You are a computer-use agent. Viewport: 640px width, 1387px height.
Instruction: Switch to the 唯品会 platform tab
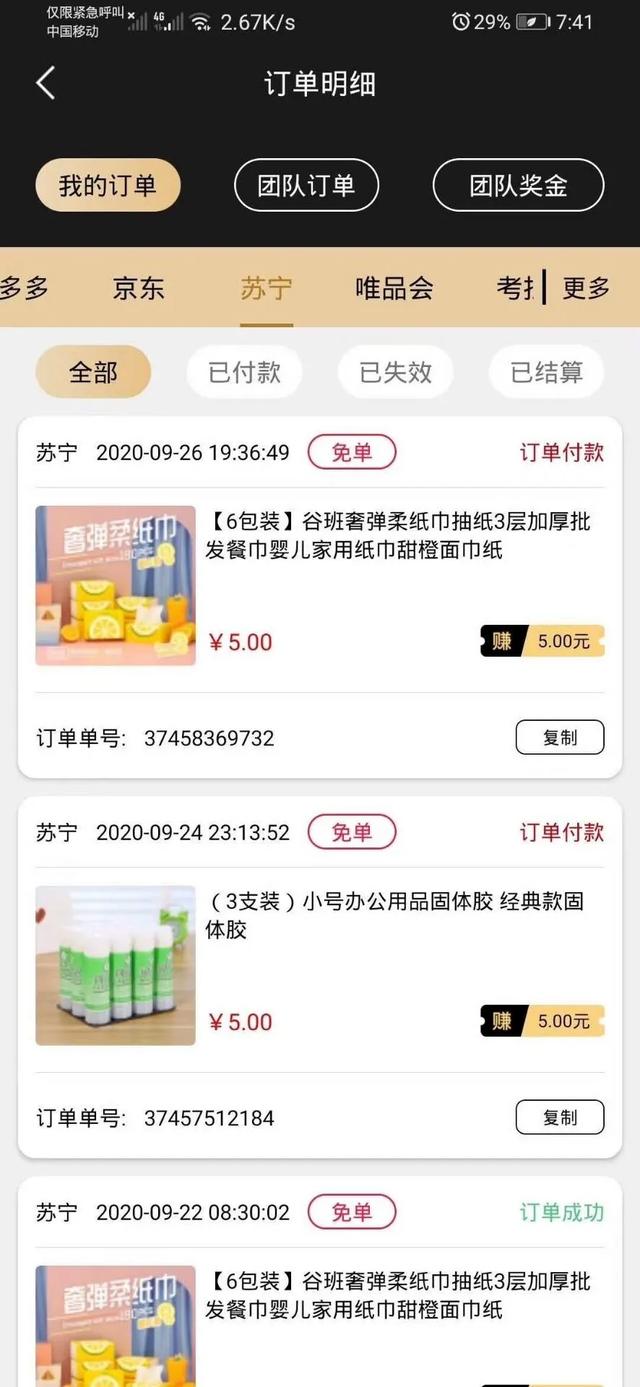[x=394, y=289]
